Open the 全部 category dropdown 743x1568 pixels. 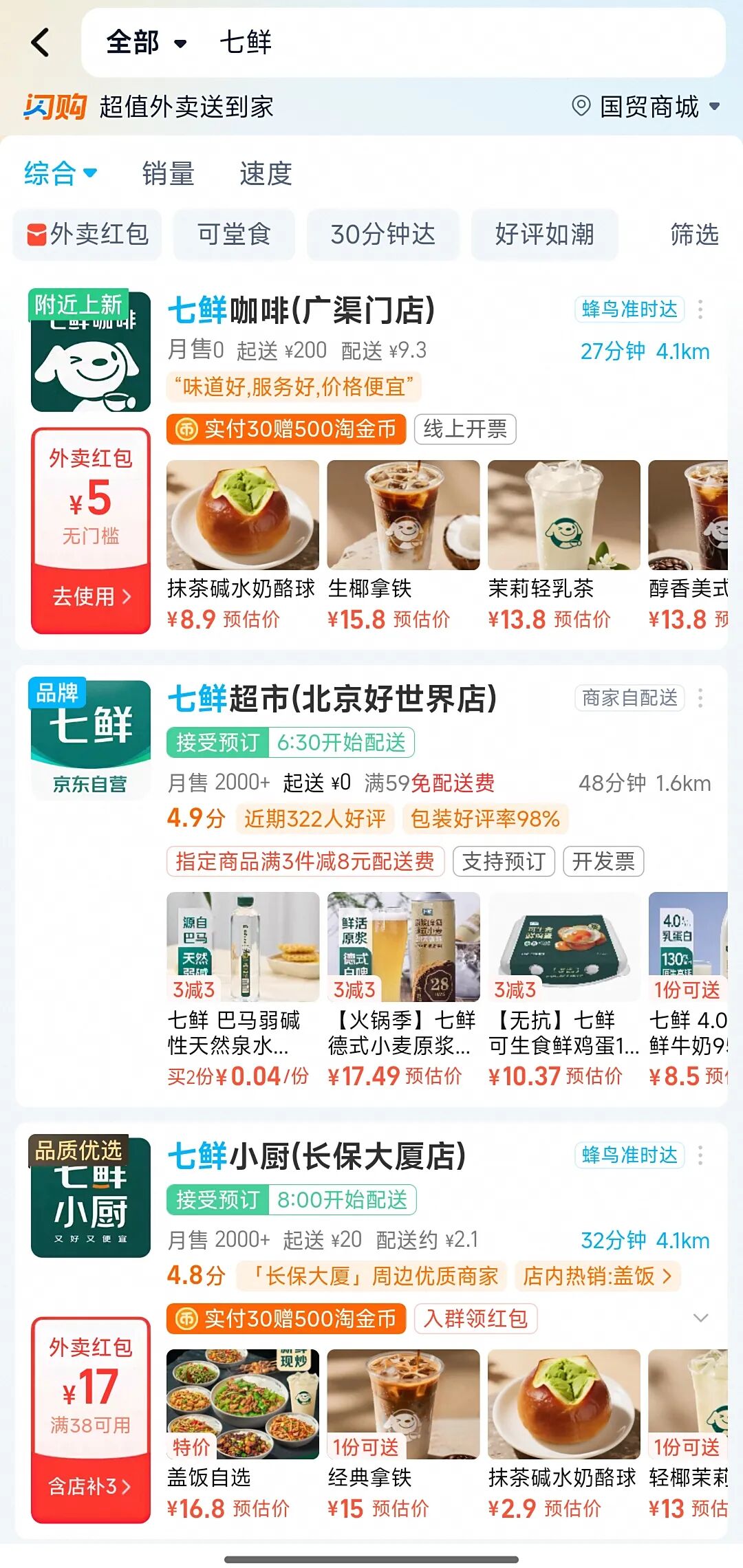pyautogui.click(x=147, y=43)
